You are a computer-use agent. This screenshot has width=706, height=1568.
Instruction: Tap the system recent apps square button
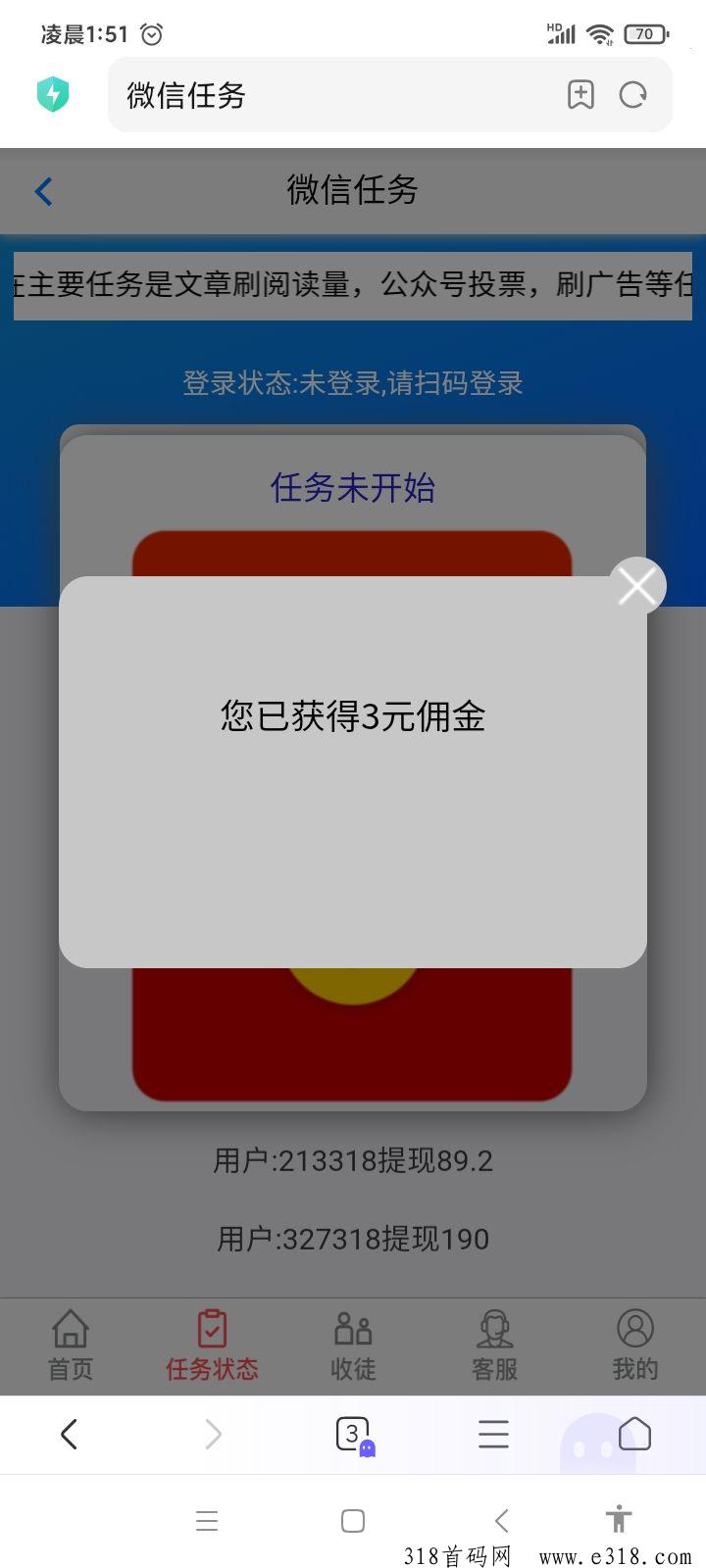(x=353, y=1521)
